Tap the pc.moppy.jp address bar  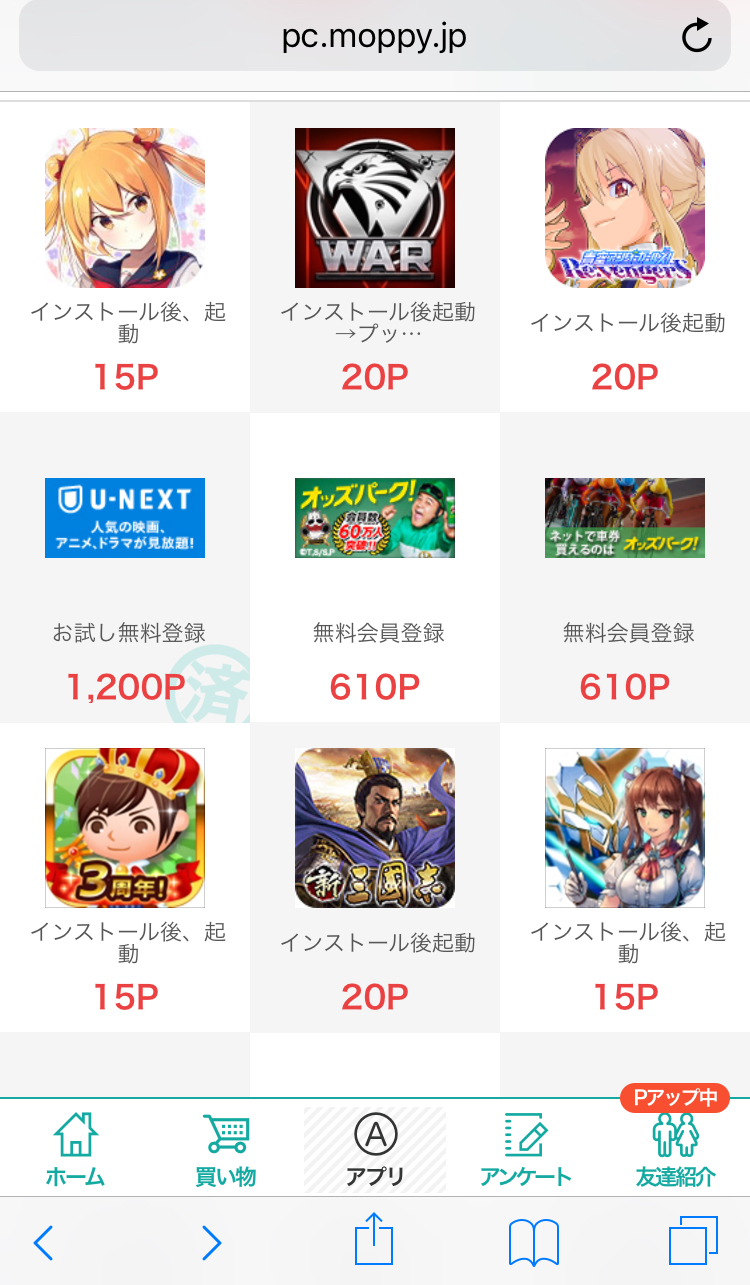coord(375,36)
